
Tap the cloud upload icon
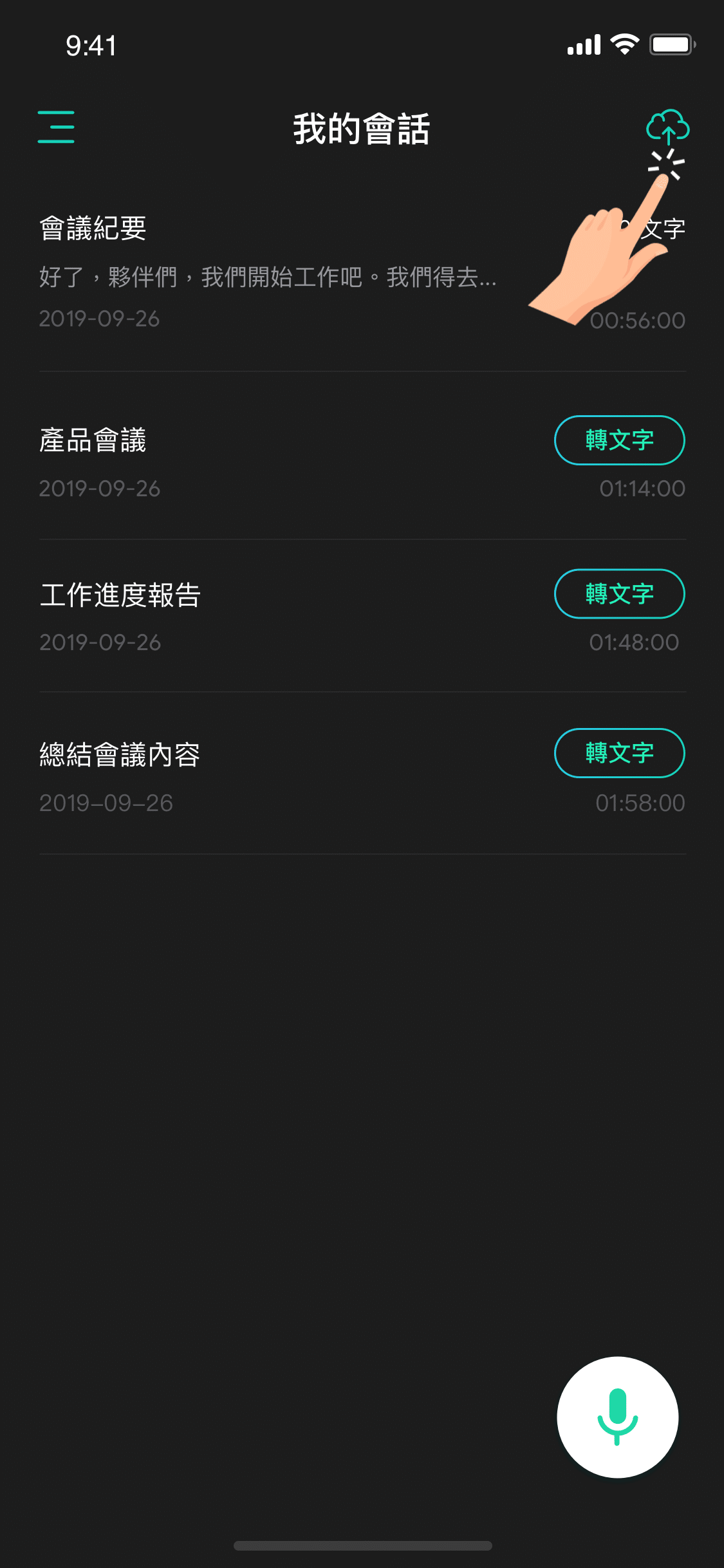667,127
